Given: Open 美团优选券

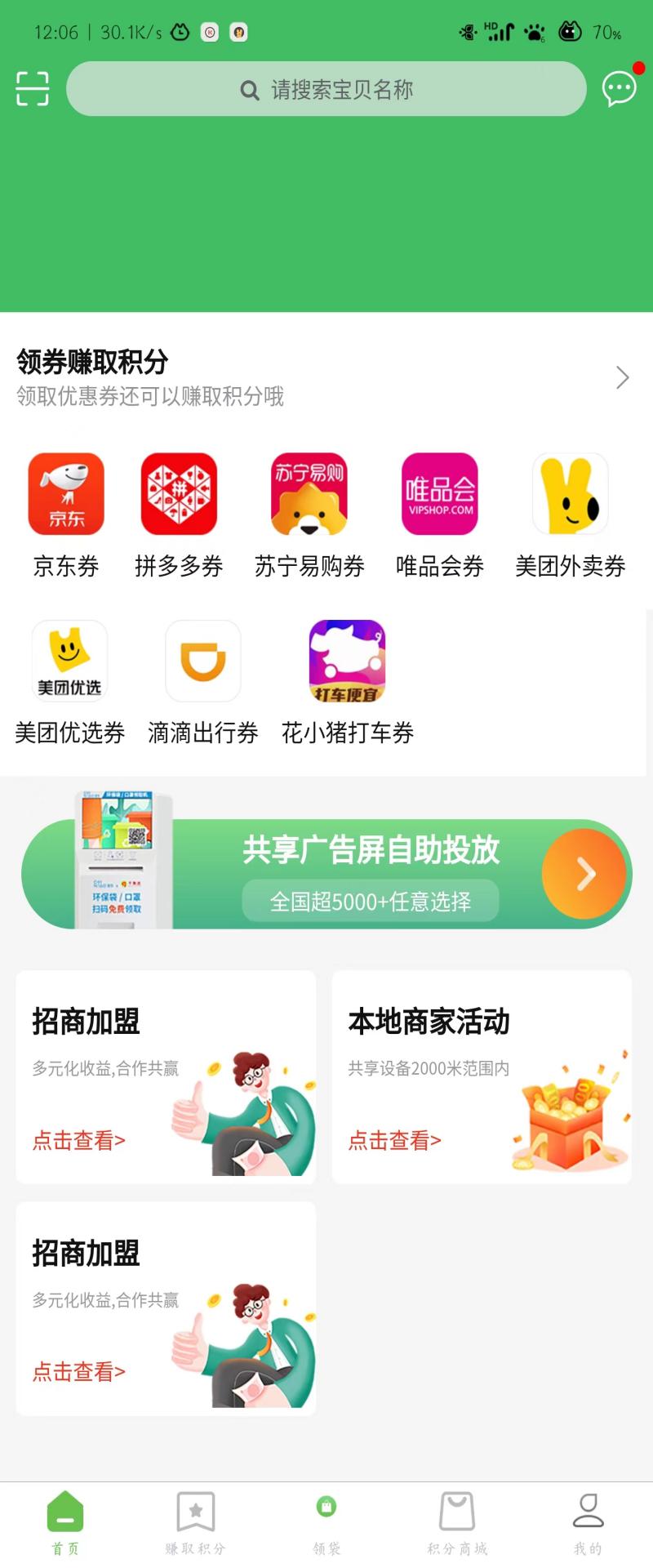Looking at the screenshot, I should tap(69, 681).
